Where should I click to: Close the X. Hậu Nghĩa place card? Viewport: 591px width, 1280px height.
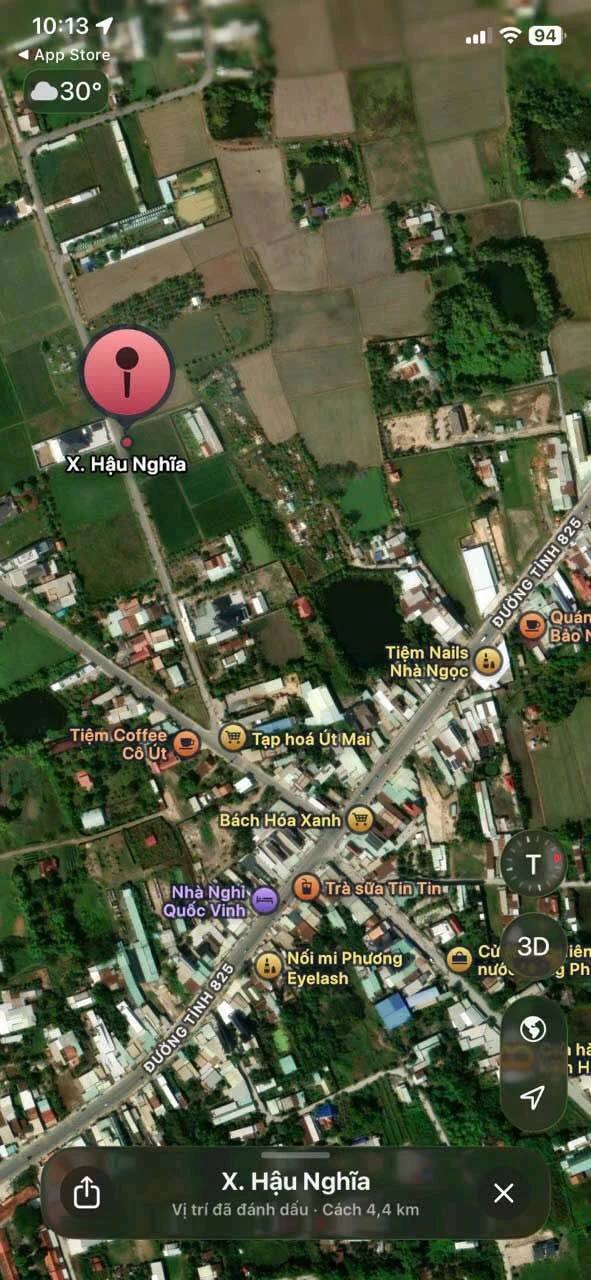504,1193
